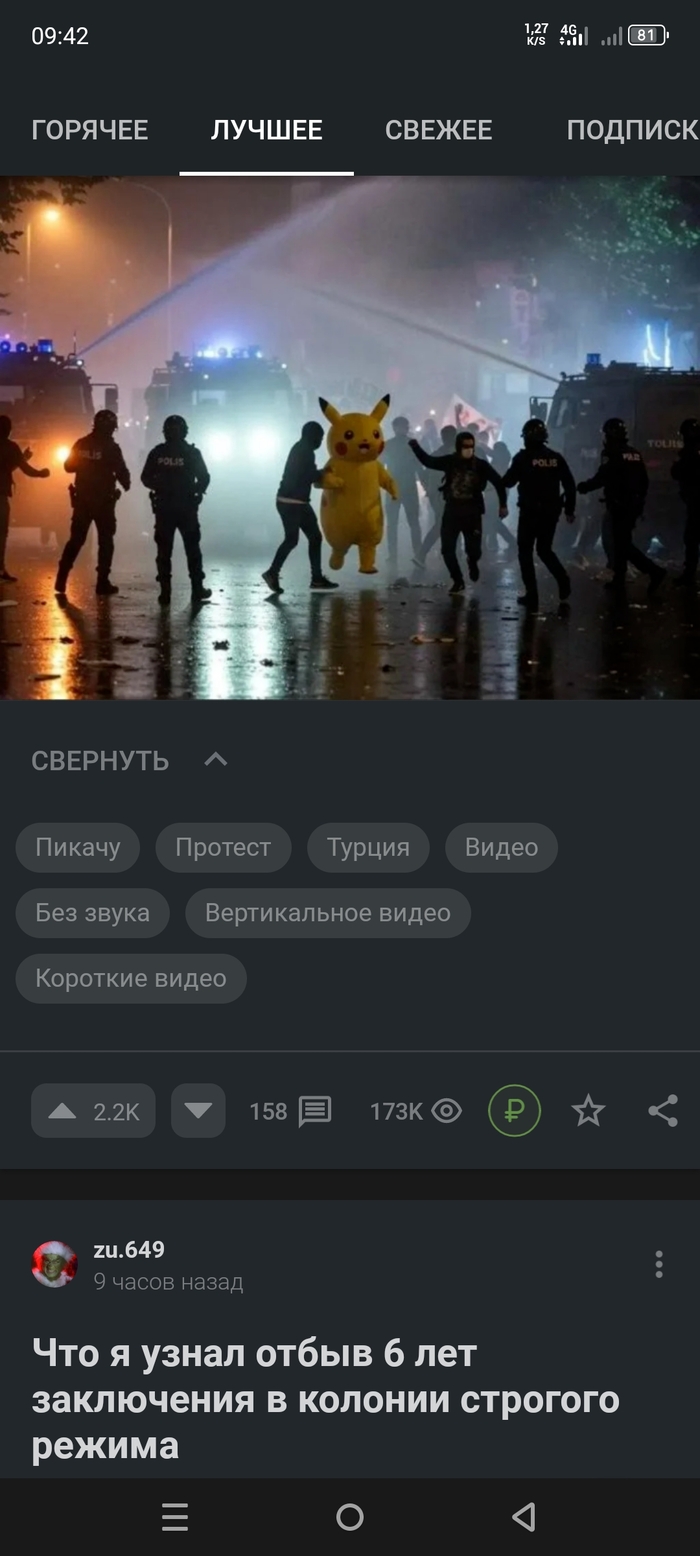
Task: Downvote the Pikachu post
Action: click(198, 1111)
